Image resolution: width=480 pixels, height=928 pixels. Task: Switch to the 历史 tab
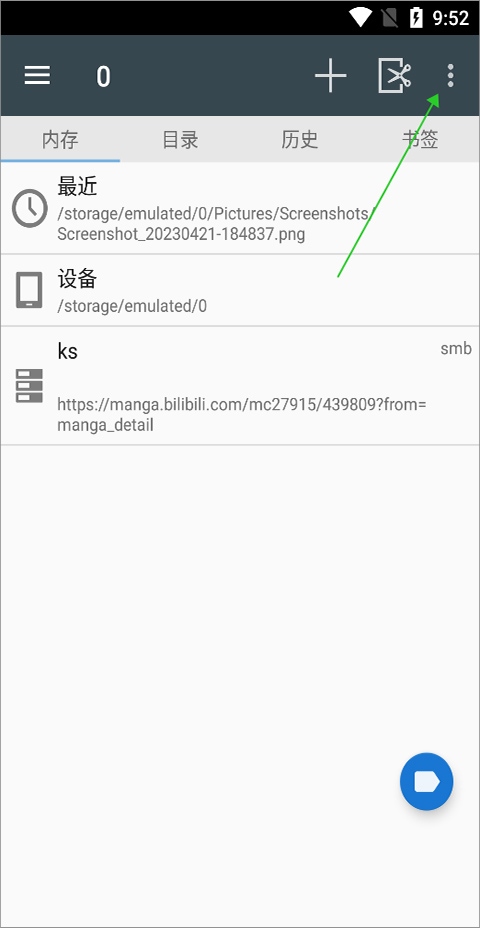coord(300,140)
